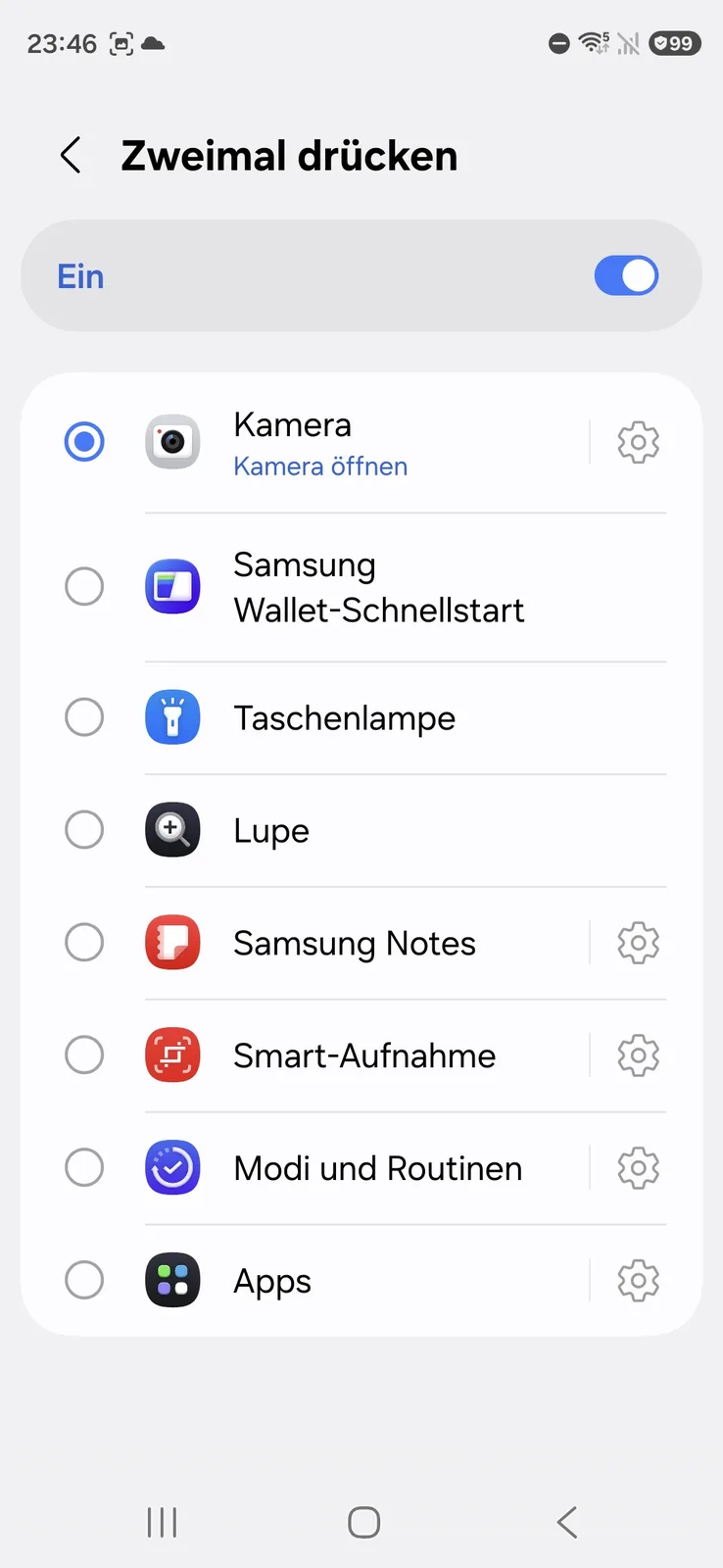Select Samsung Notes radio button

84,943
